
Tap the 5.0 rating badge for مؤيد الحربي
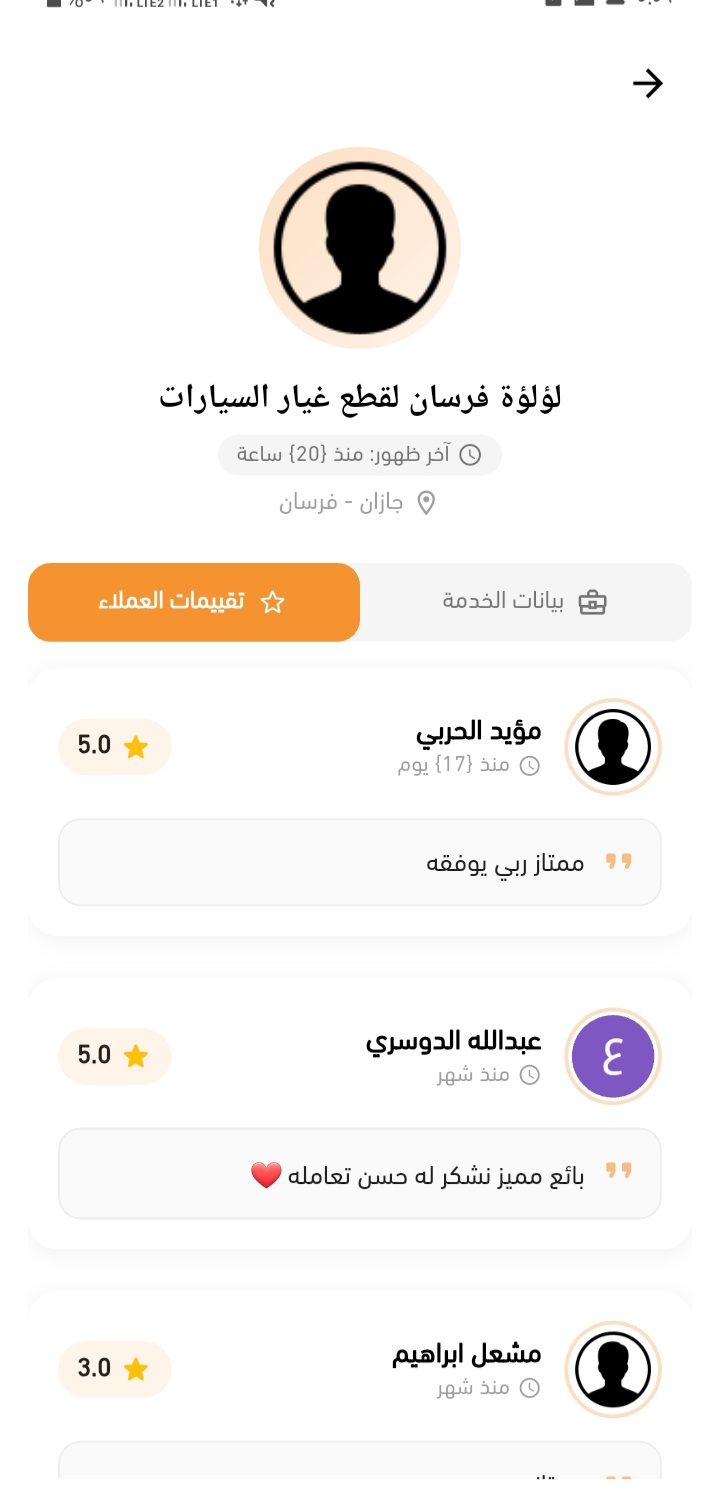point(114,746)
